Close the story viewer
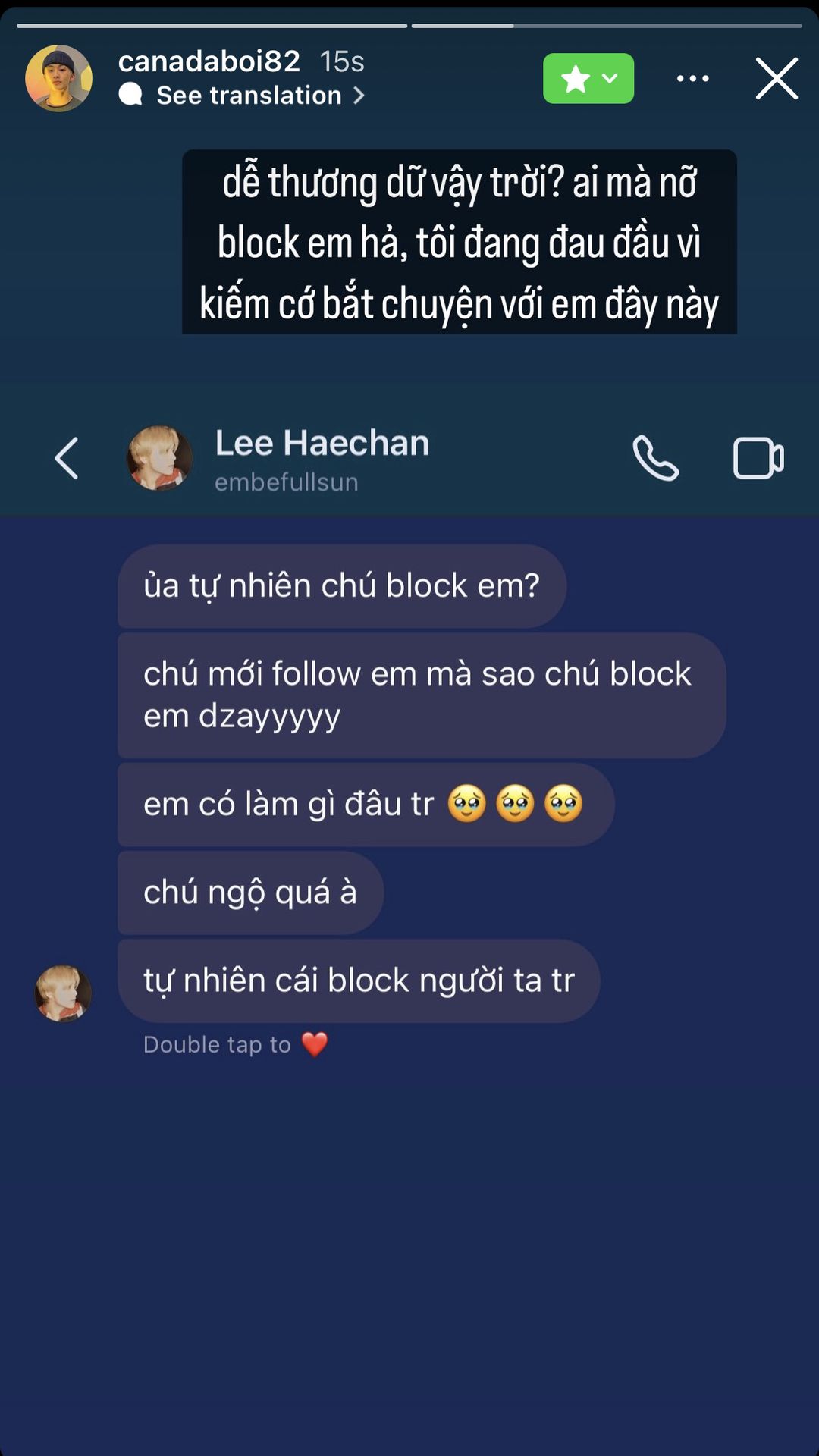This screenshot has height=1456, width=819. pyautogui.click(x=777, y=78)
